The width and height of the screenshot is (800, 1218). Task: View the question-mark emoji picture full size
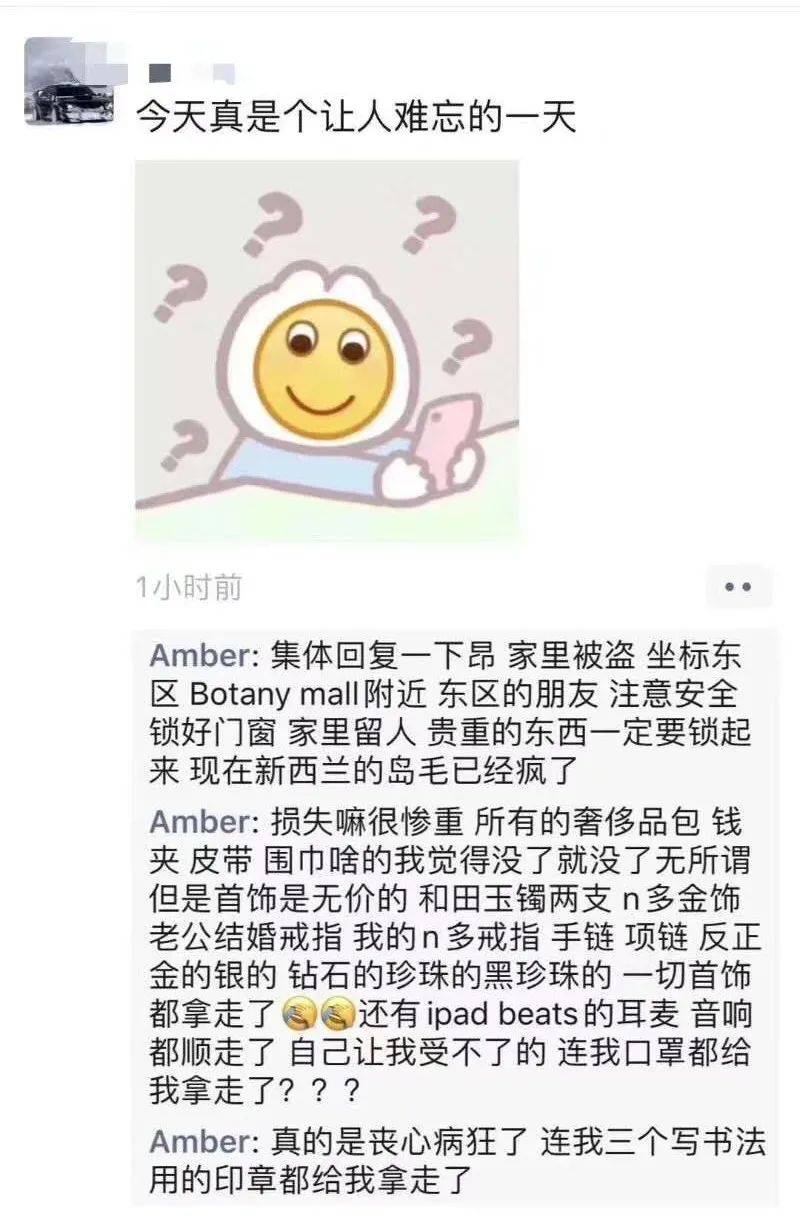(327, 351)
